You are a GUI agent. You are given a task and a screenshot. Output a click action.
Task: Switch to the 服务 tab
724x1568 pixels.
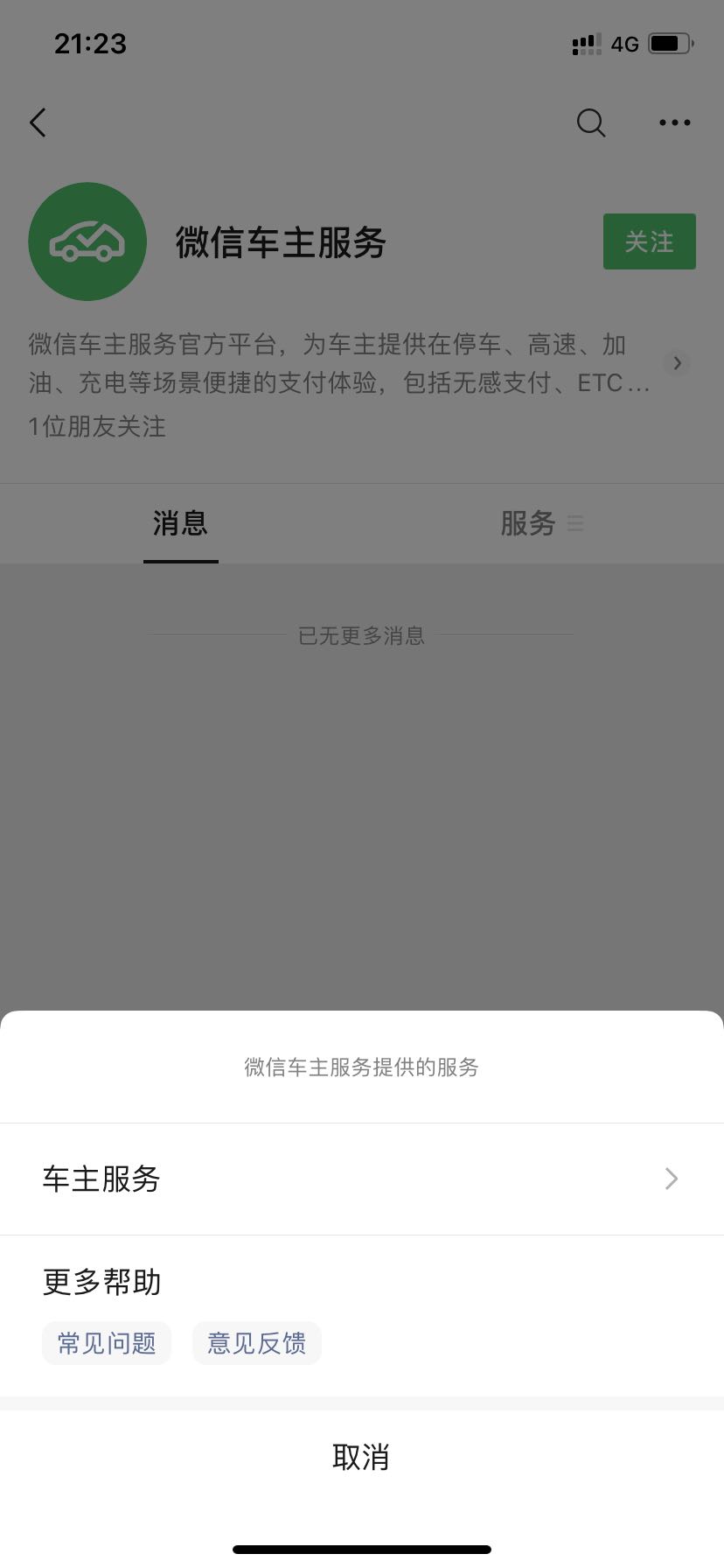coord(528,523)
